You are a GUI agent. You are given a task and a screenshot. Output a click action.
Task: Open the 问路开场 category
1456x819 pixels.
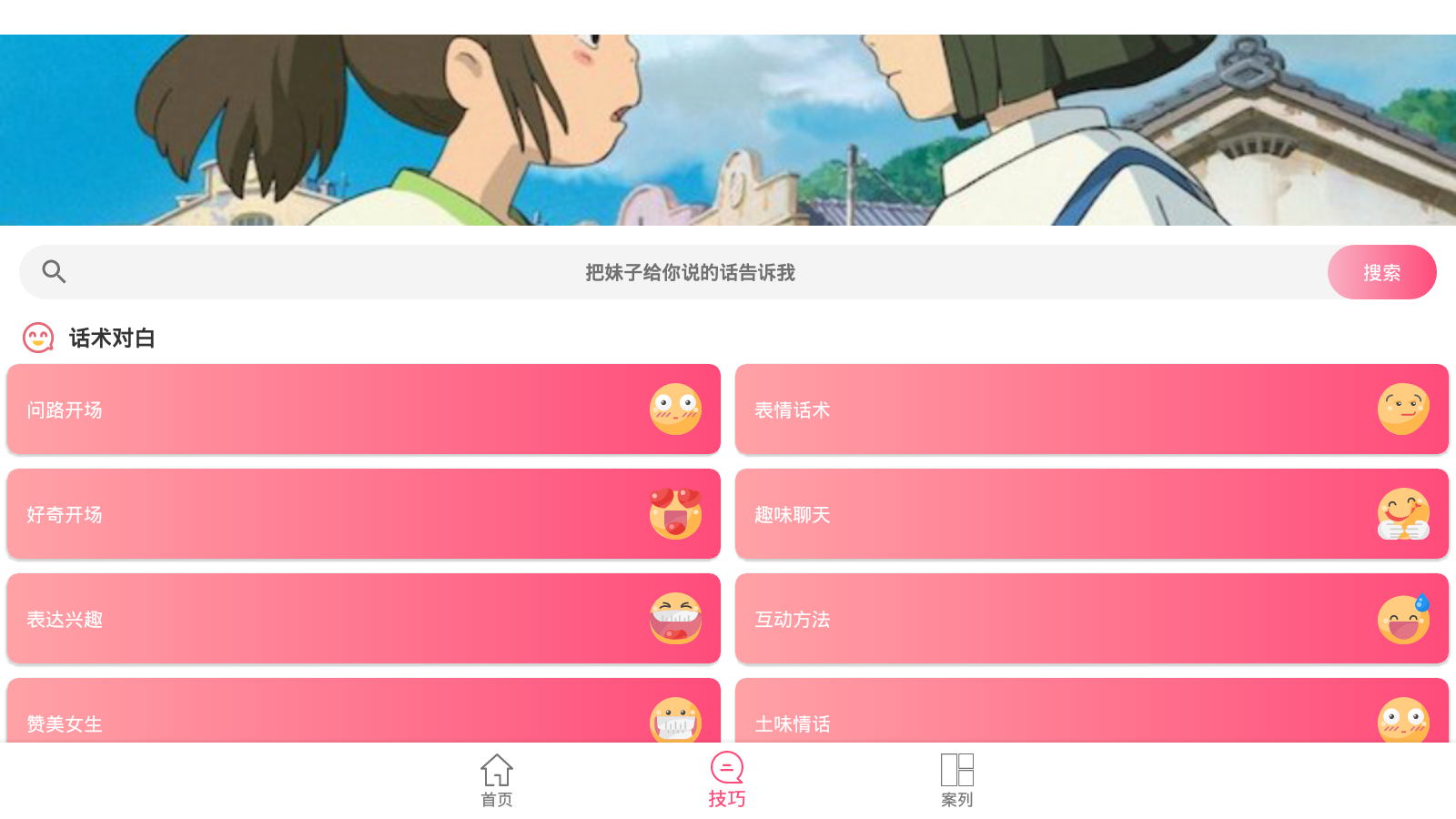pos(364,409)
